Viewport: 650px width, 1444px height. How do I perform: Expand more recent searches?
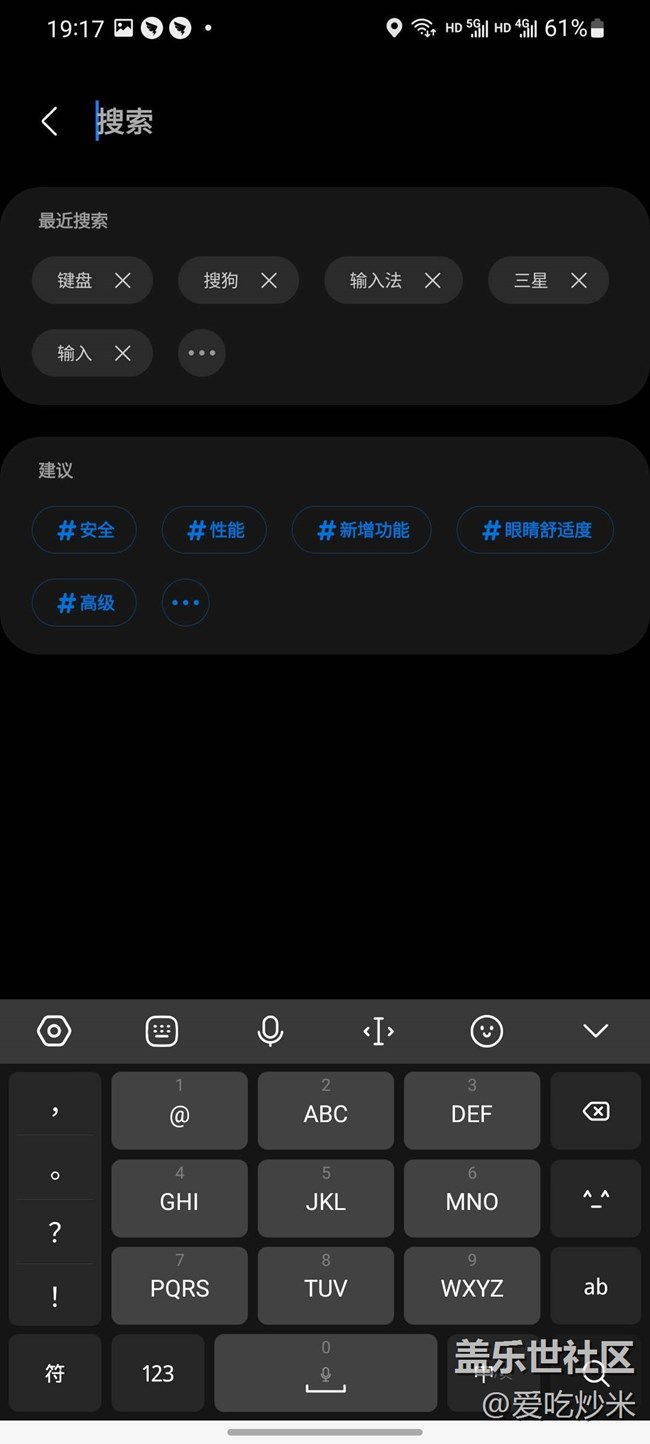(202, 353)
